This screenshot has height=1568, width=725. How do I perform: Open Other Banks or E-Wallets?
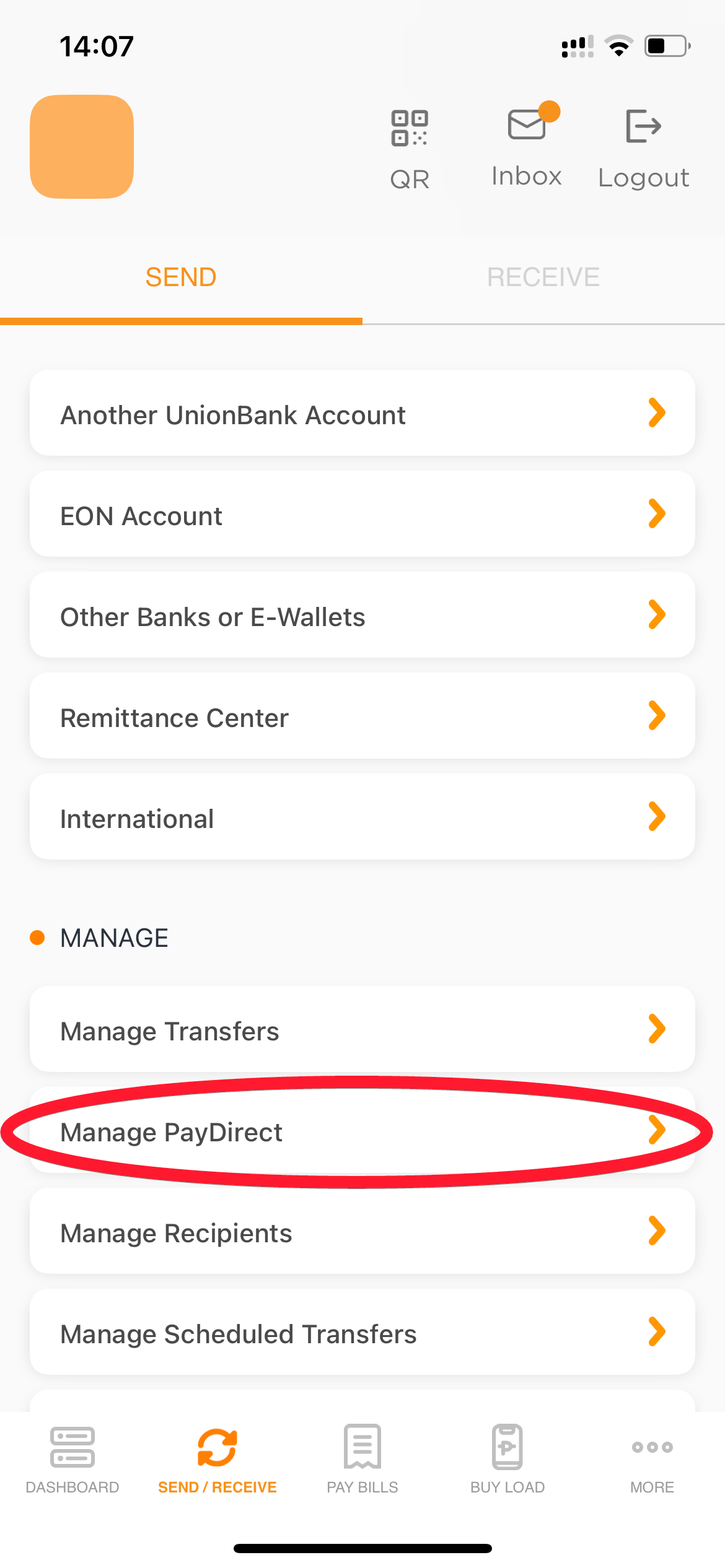[362, 615]
